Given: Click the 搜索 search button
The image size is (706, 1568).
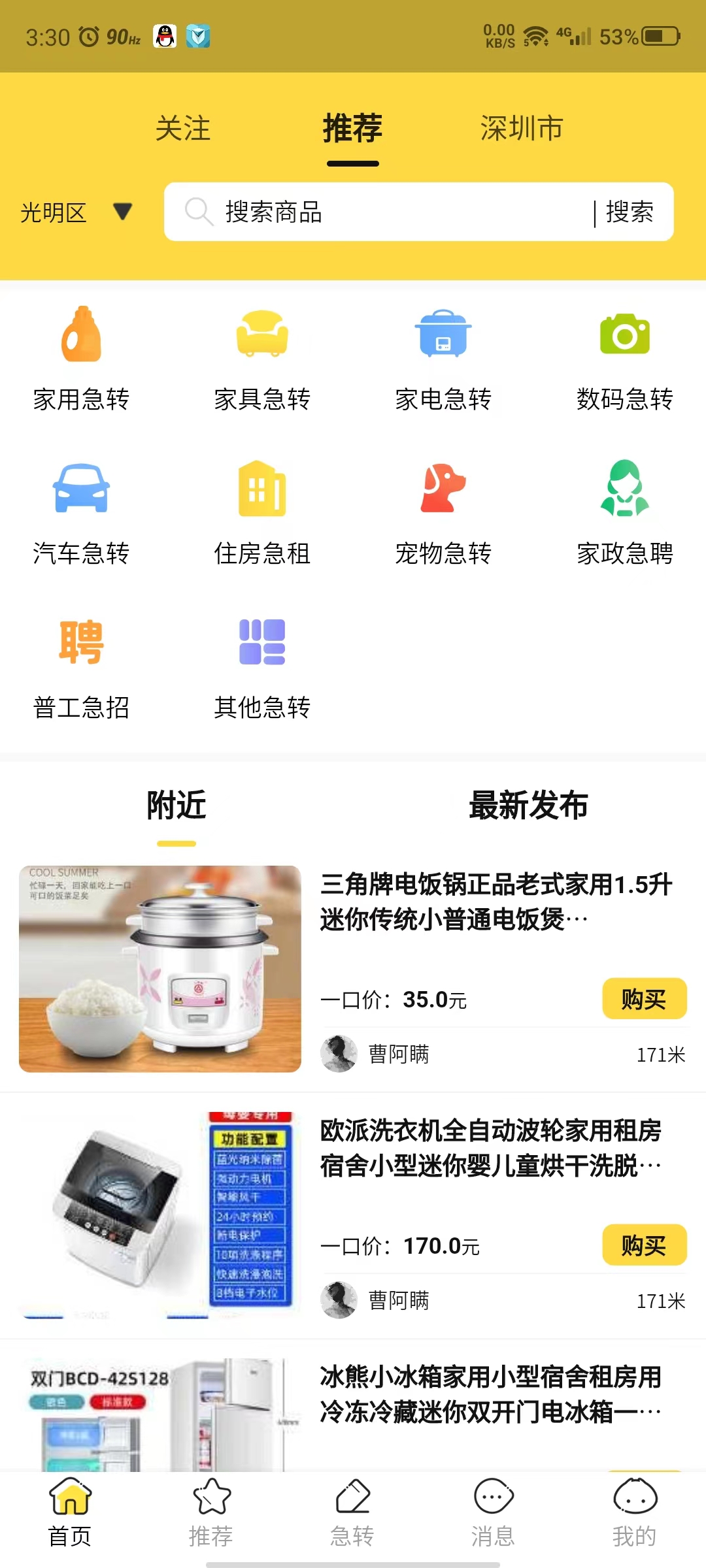Looking at the screenshot, I should pos(630,212).
